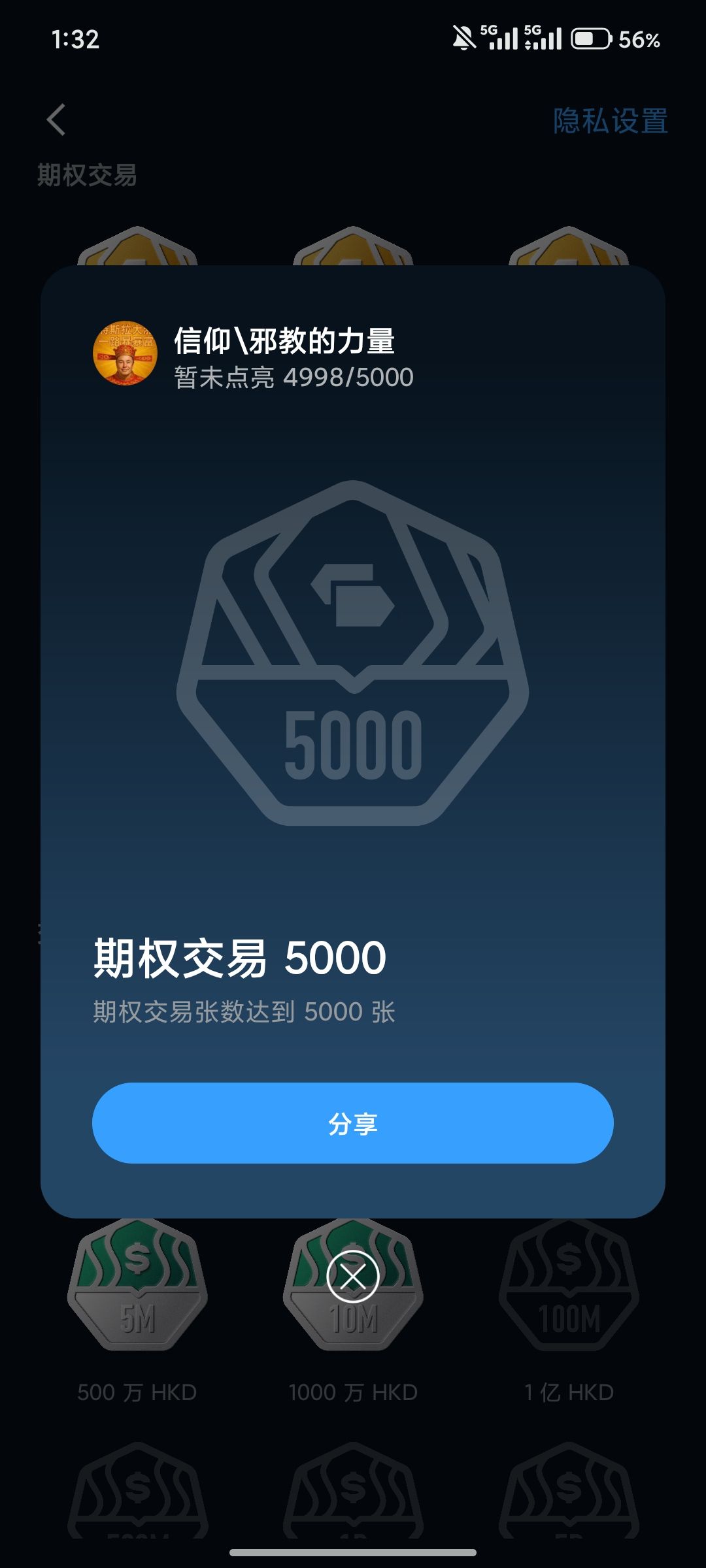This screenshot has width=706, height=1568.
Task: Close the badge dialog with the X
Action: [x=353, y=1276]
